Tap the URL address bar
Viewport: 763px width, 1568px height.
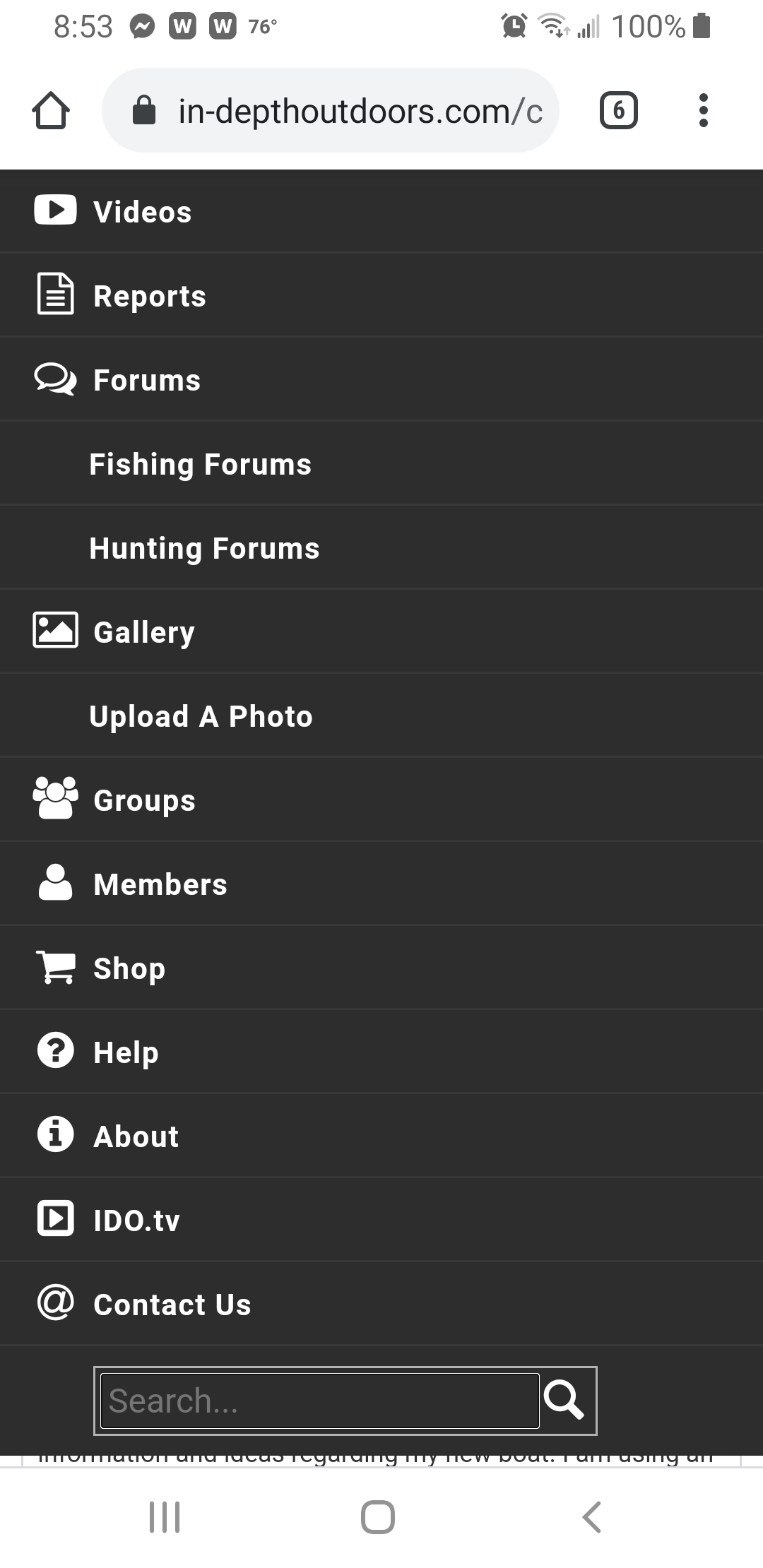[331, 110]
